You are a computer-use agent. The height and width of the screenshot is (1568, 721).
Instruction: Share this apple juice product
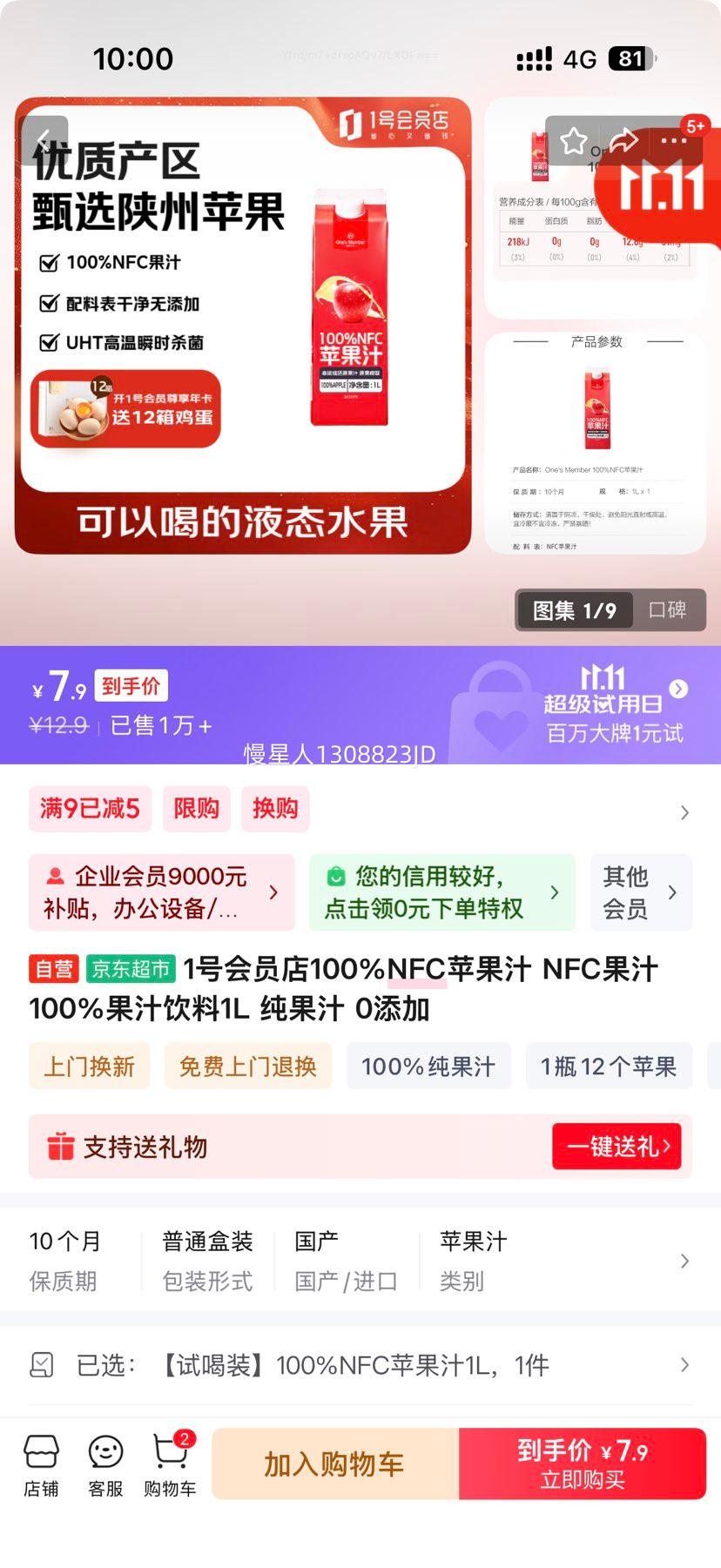[623, 141]
